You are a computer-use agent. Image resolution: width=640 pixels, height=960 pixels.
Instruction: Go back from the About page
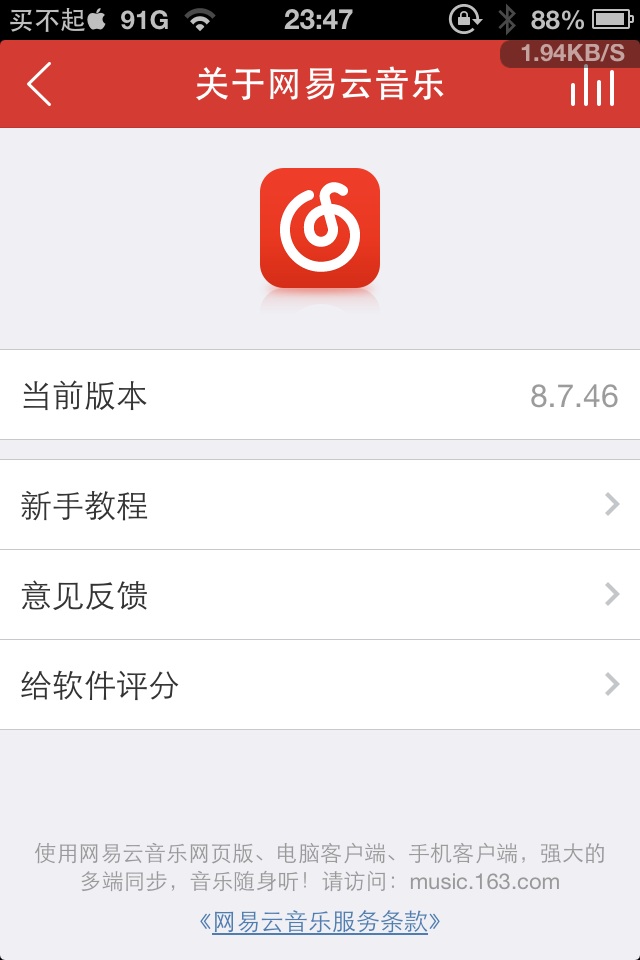(40, 85)
